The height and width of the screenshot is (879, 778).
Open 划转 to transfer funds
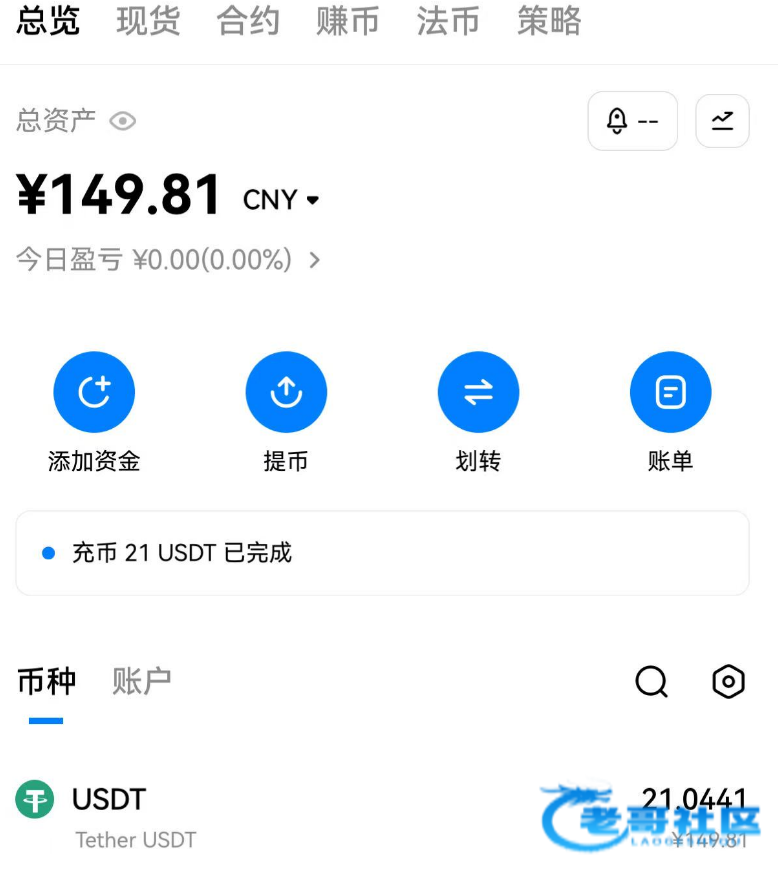pos(478,412)
